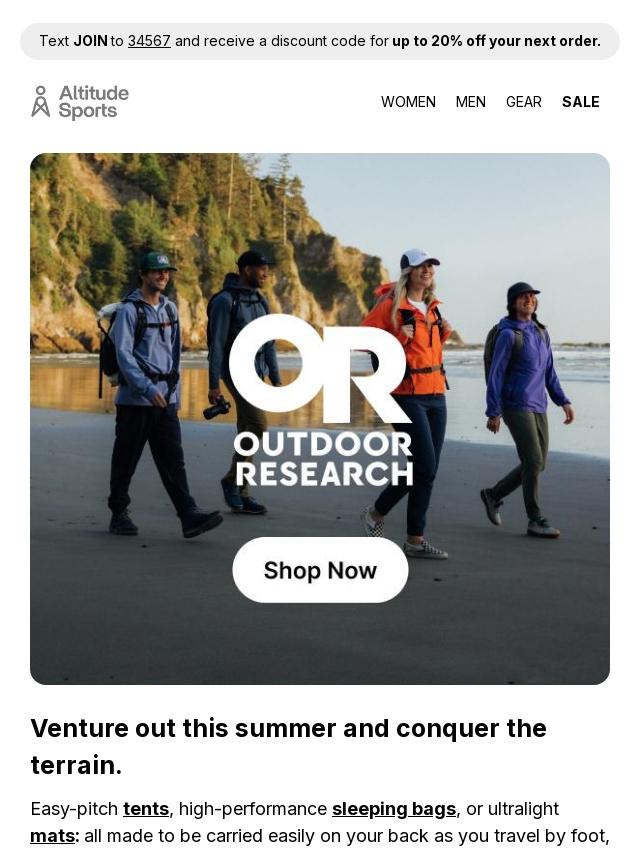Viewport: 640px width, 854px height.
Task: Go to the MEN section
Action: point(470,102)
